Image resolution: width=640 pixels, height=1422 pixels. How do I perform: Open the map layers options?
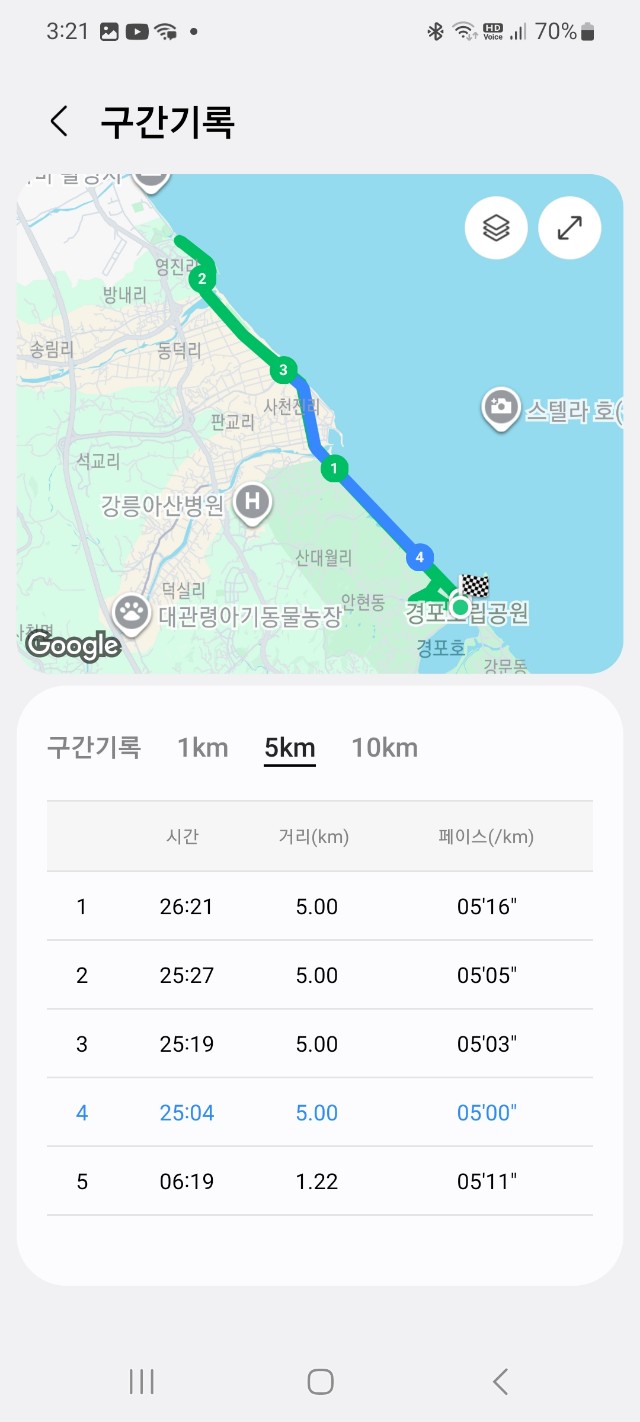(496, 229)
